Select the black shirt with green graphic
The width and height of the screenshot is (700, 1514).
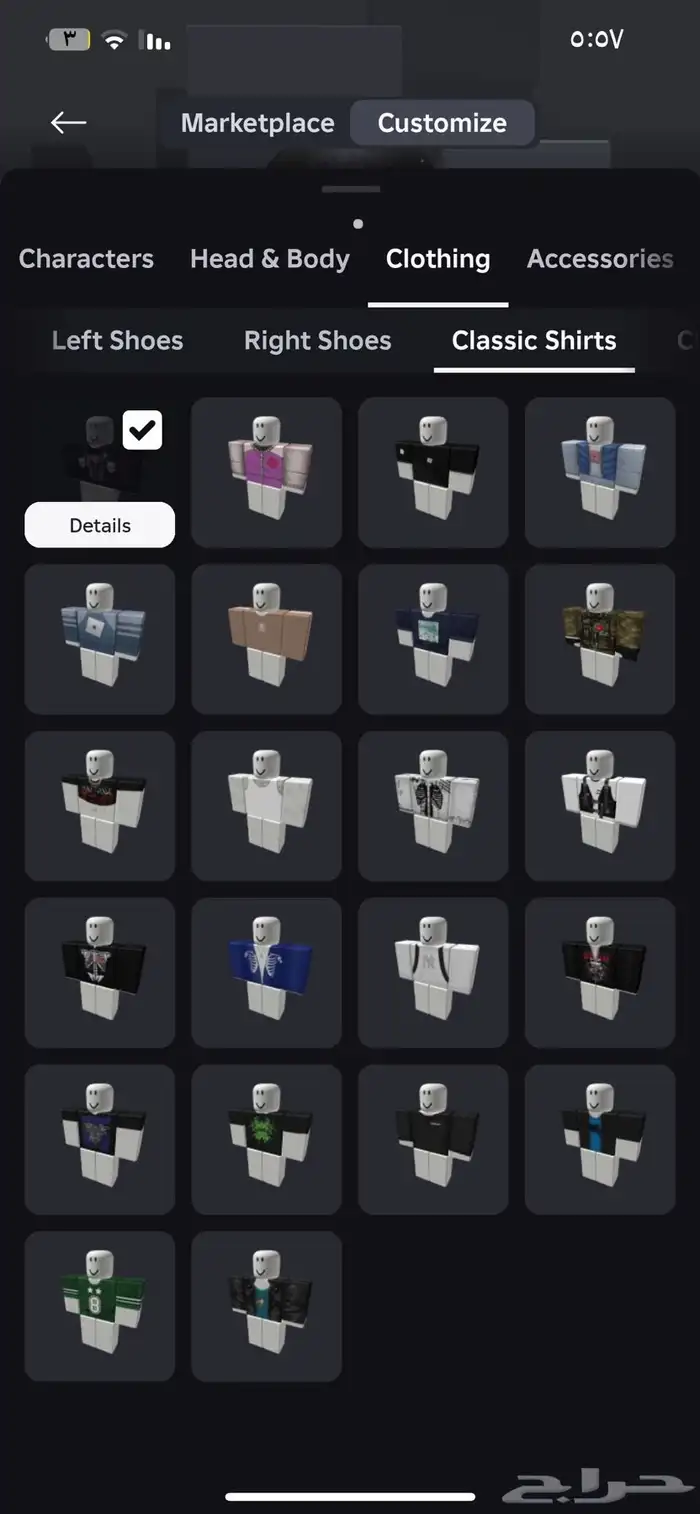pyautogui.click(x=267, y=1140)
